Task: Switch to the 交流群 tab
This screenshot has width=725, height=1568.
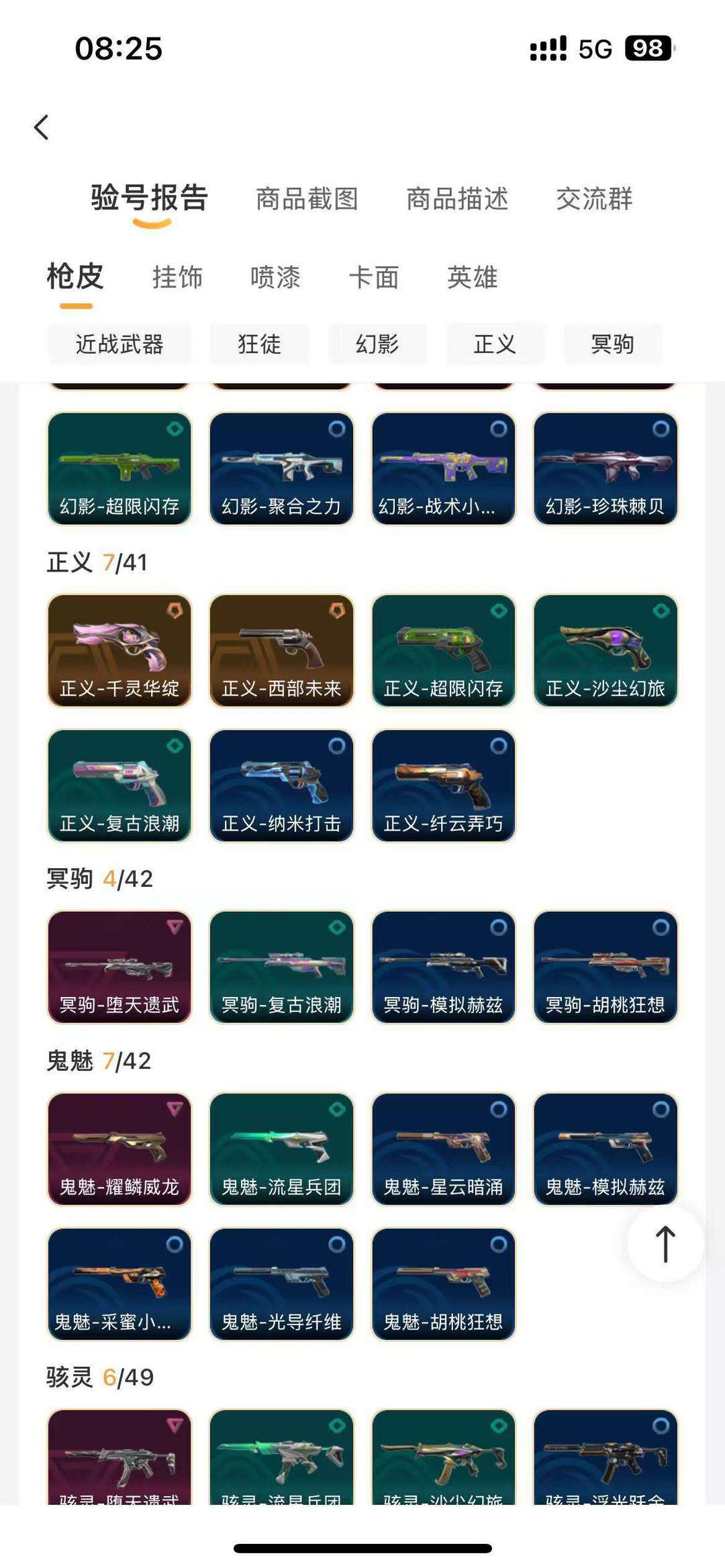Action: tap(594, 199)
